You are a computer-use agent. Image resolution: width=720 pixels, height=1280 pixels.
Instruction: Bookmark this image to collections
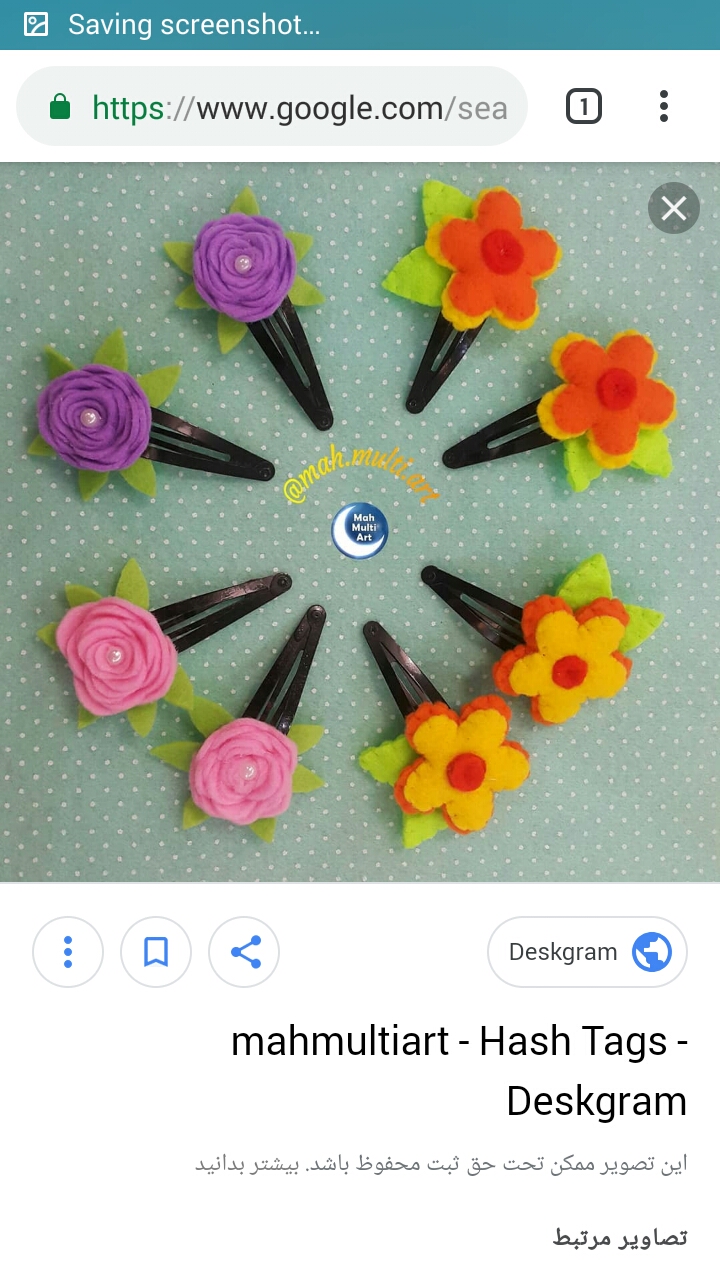pyautogui.click(x=156, y=952)
